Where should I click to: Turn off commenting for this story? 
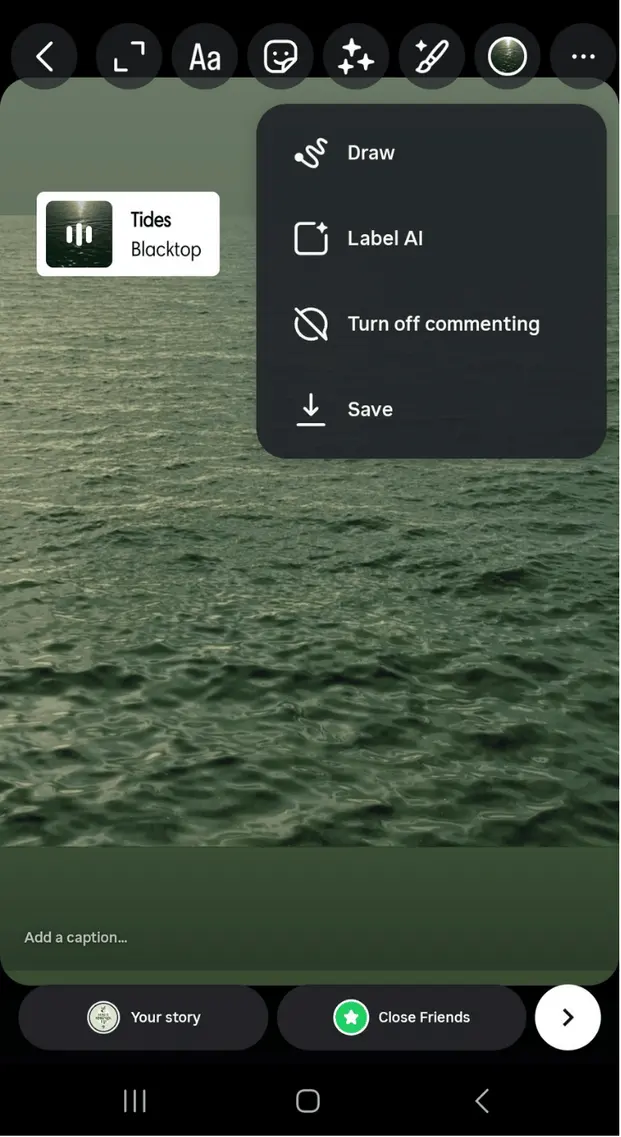443,324
